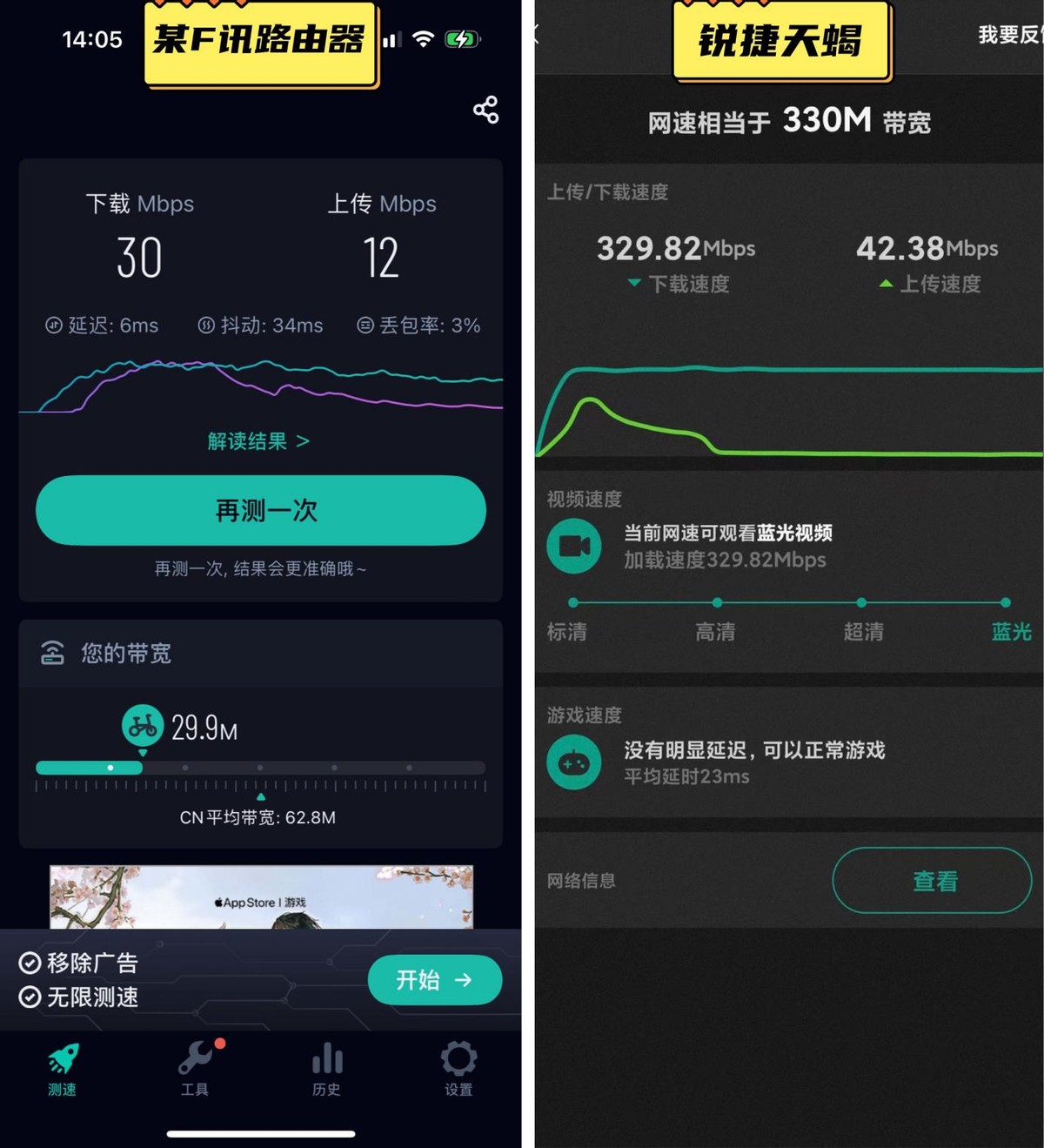Viewport: 1044px width, 1148px height.
Task: Tap the share icon in the speed test app
Action: click(x=485, y=109)
